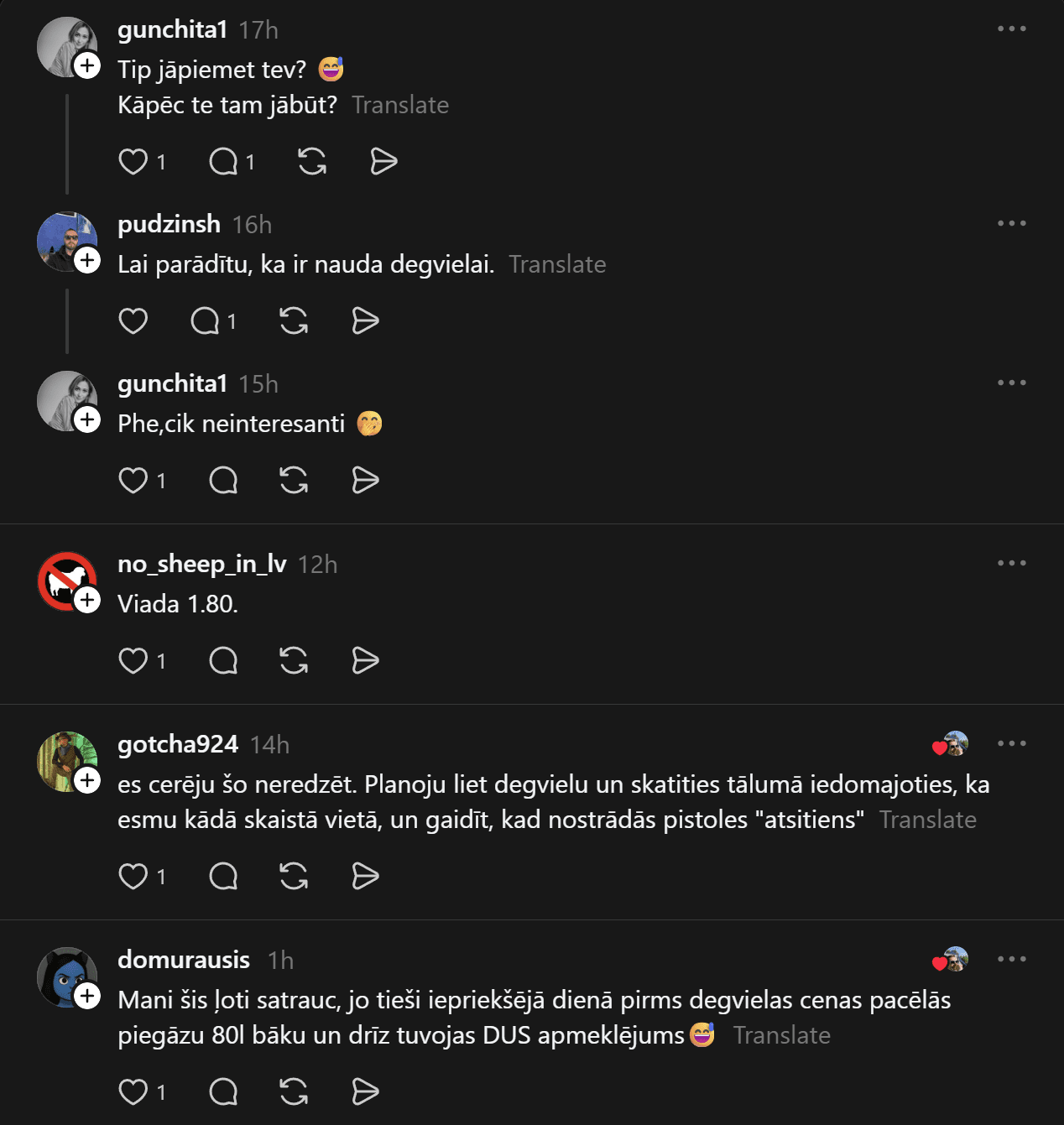Open more options on pudzinsh's comment
Viewport: 1064px width, 1125px height.
point(1011,223)
